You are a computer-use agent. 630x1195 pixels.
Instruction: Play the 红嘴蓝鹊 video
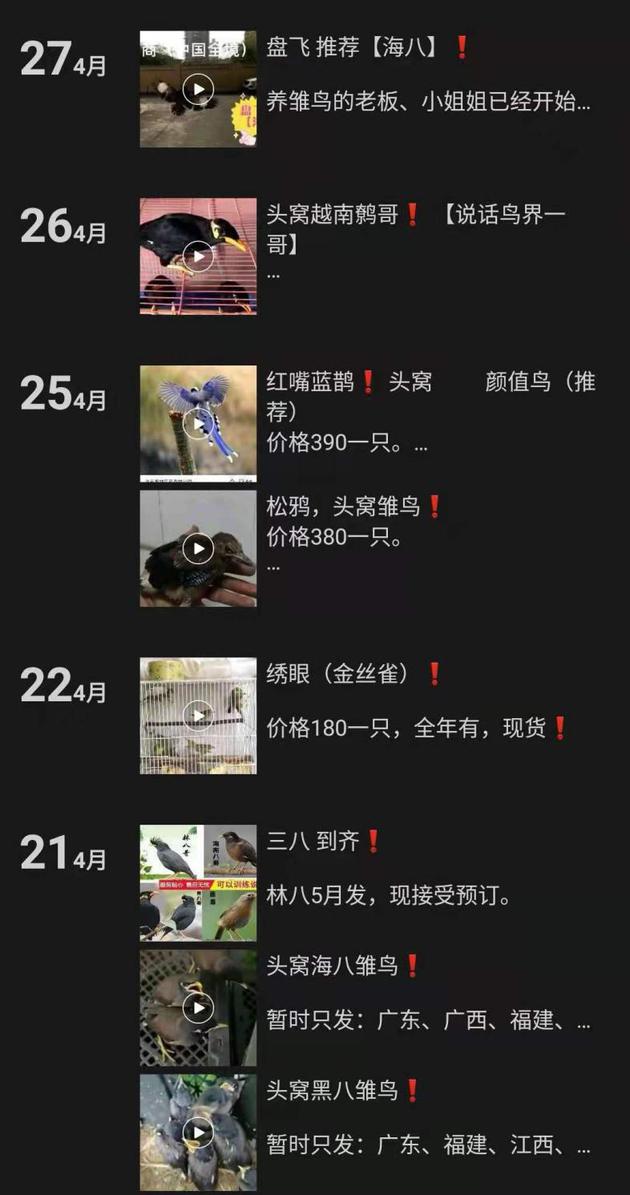[198, 424]
